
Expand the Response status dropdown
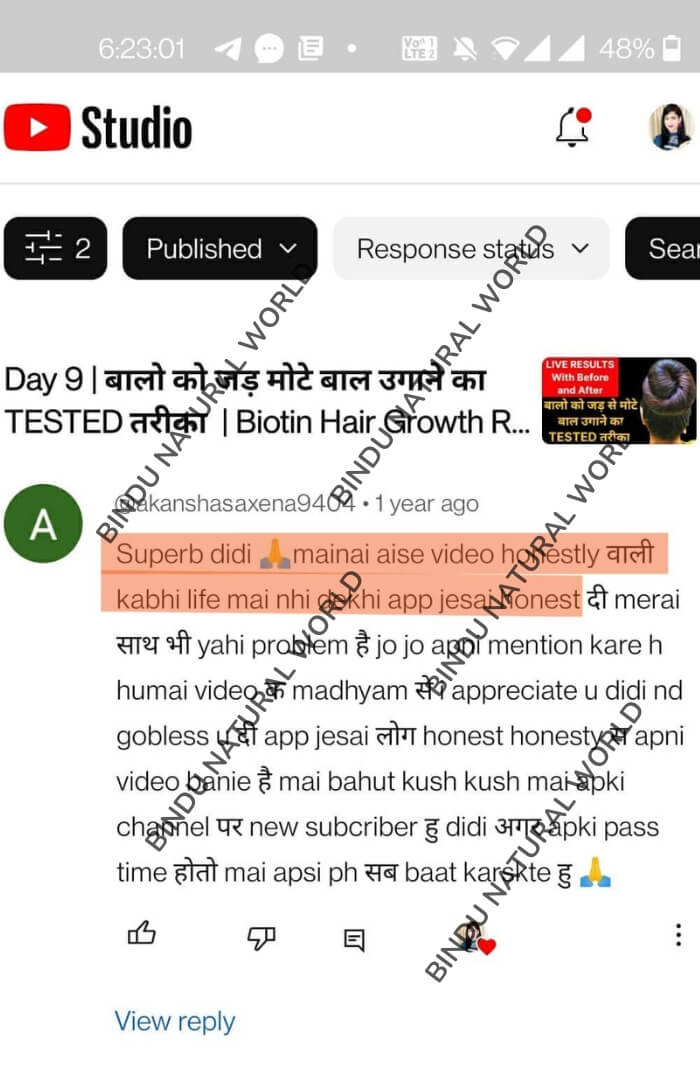[x=471, y=248]
